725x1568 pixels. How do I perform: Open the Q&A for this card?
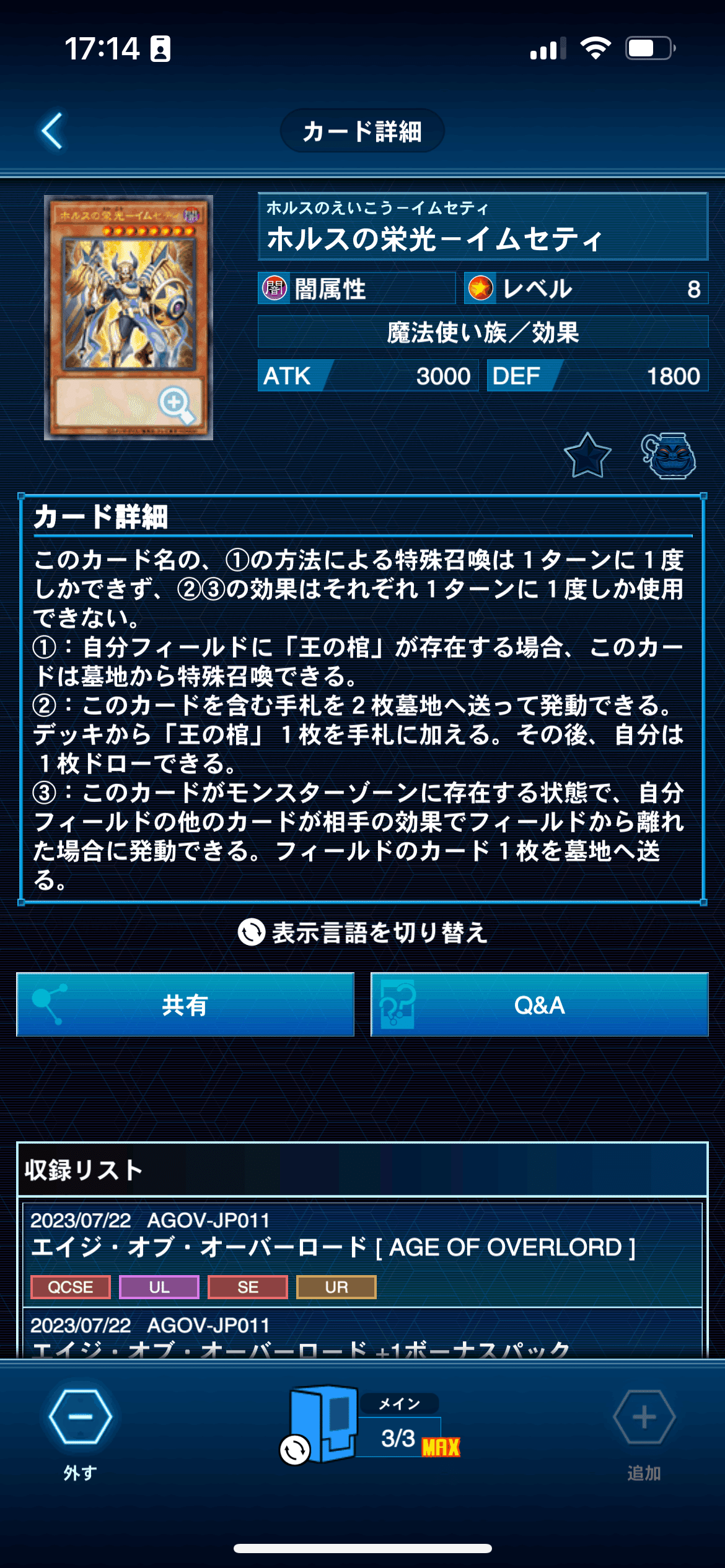click(540, 1004)
